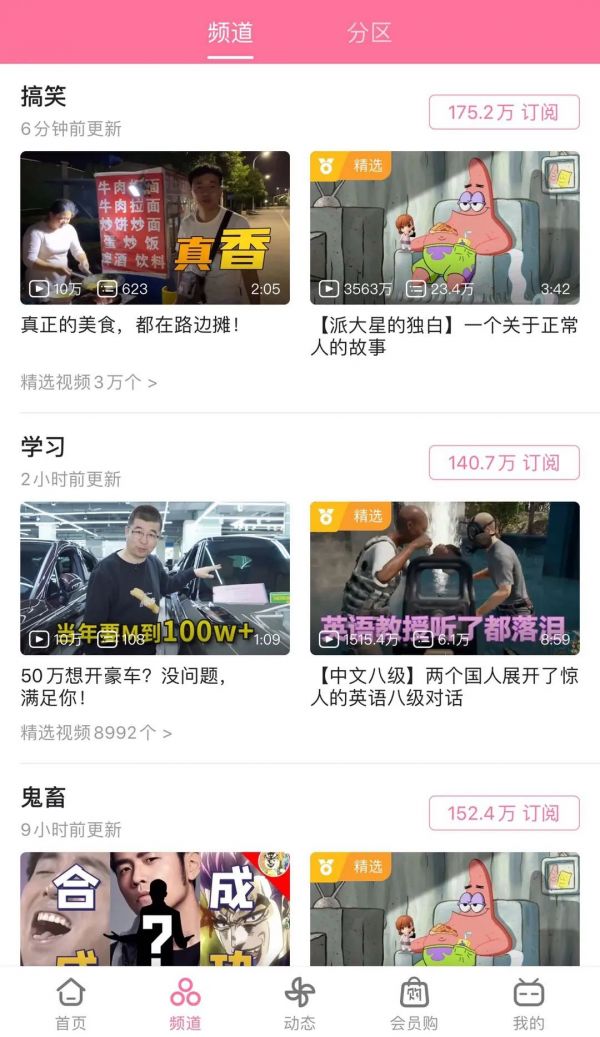Watch the 中文八级 English dialogue video

pos(444,578)
